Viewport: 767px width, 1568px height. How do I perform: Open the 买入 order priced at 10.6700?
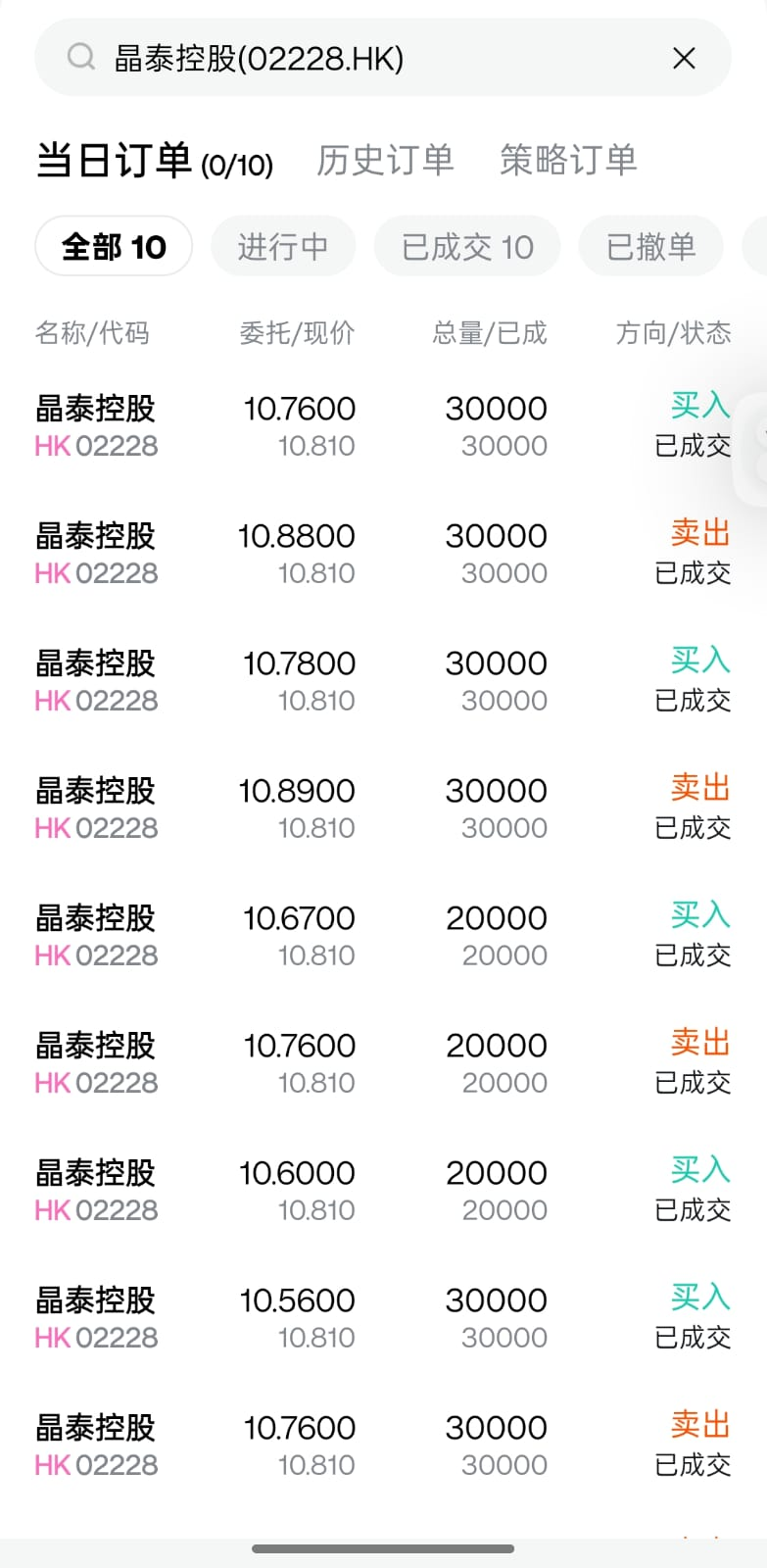point(383,936)
